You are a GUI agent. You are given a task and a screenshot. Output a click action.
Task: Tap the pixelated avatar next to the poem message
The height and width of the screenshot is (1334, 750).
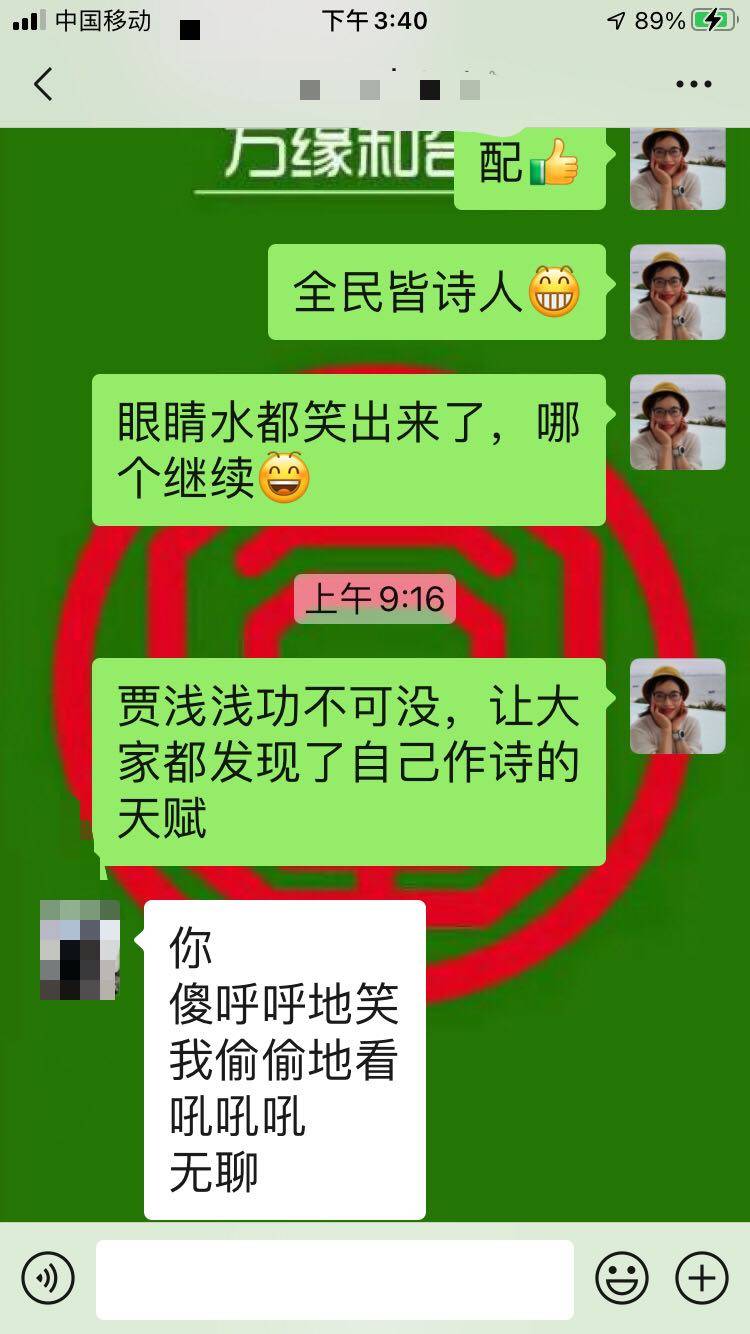(x=80, y=950)
